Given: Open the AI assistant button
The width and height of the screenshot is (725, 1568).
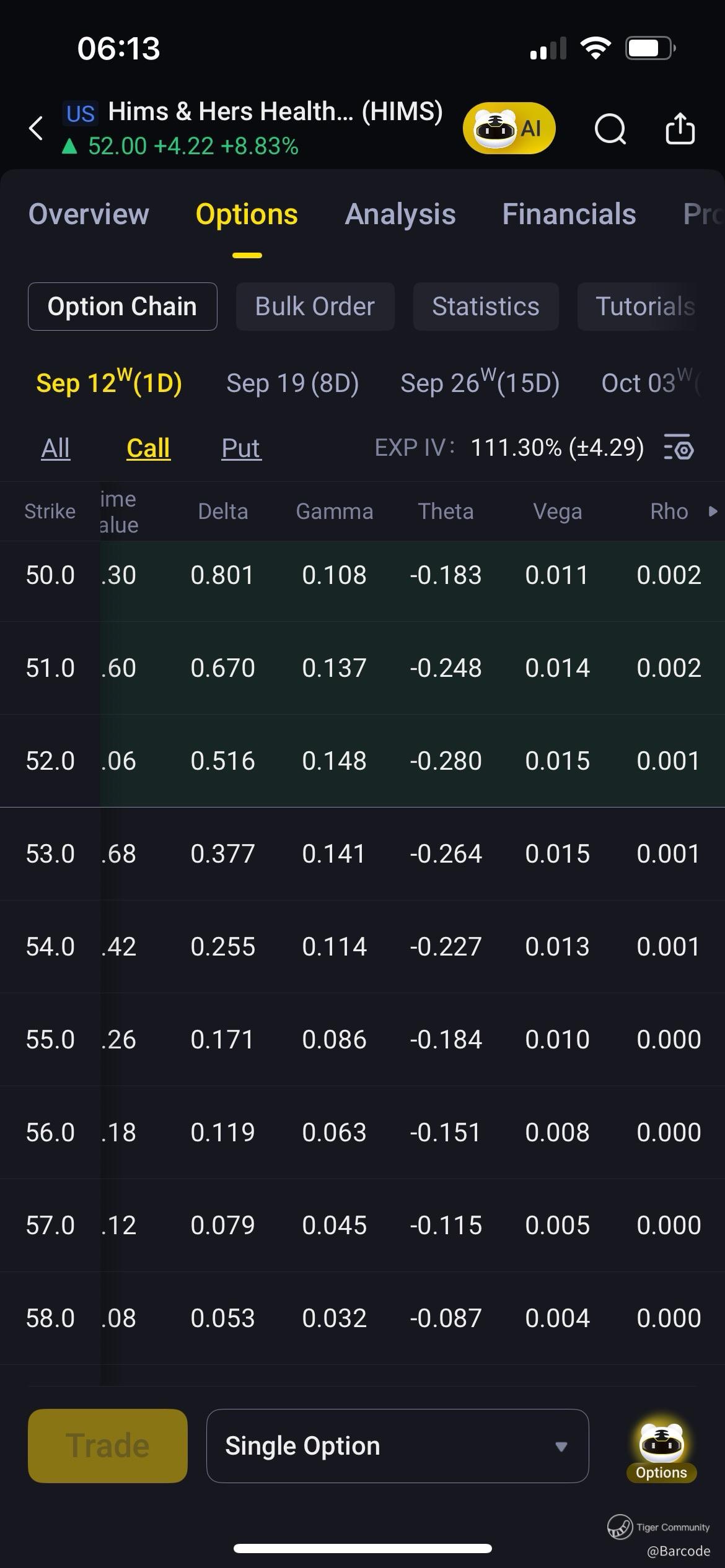Looking at the screenshot, I should 508,128.
